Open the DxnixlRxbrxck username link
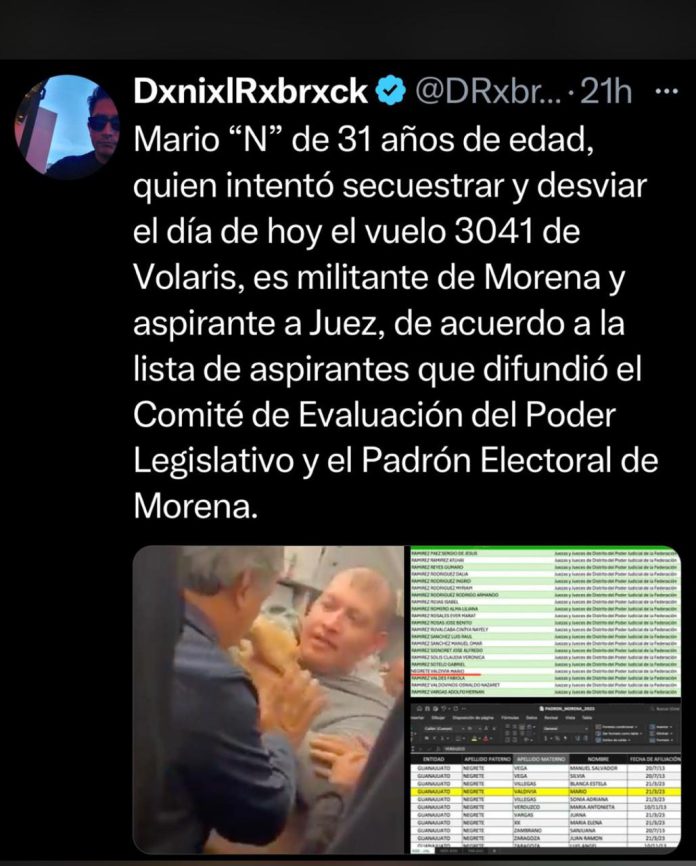696x866 pixels. point(252,93)
